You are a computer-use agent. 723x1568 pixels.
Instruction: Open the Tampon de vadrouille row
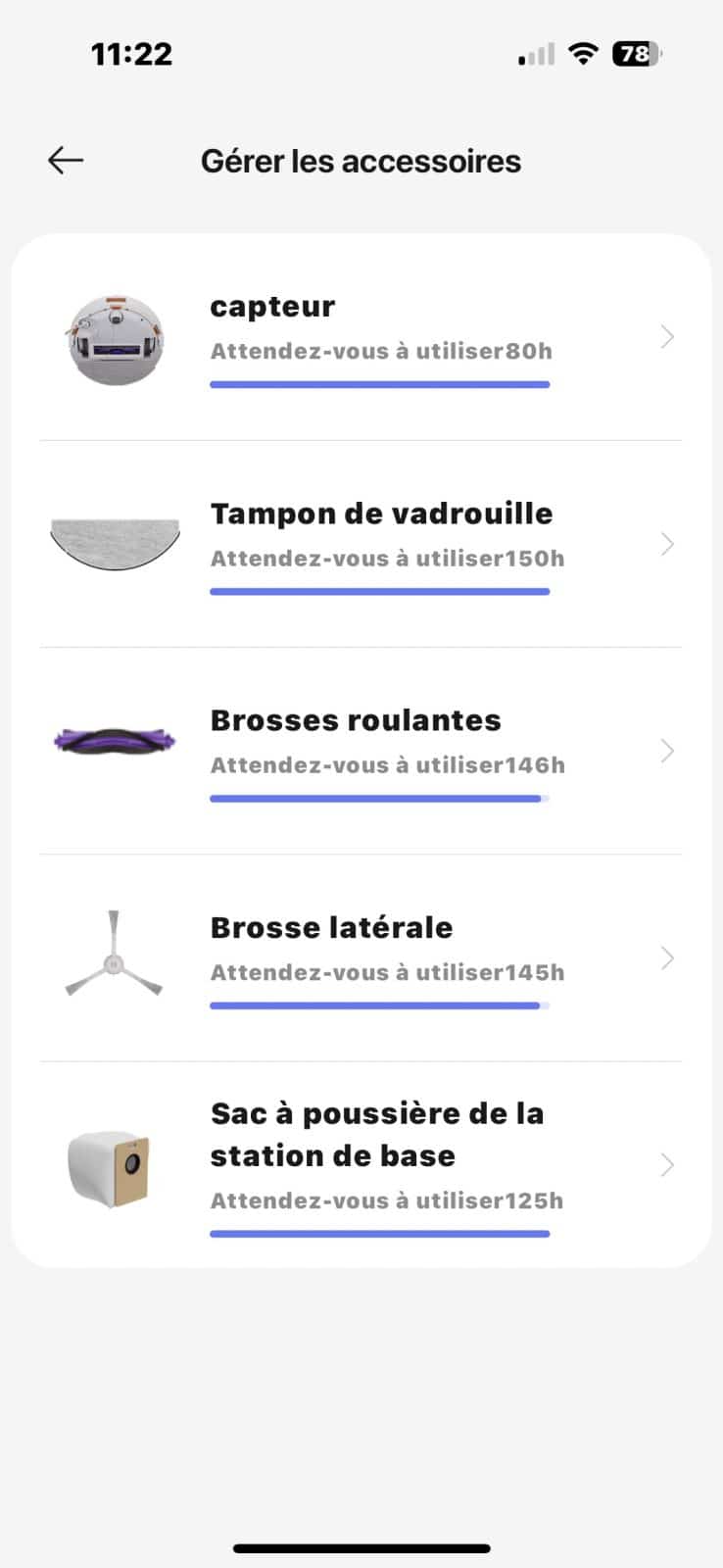pyautogui.click(x=361, y=545)
